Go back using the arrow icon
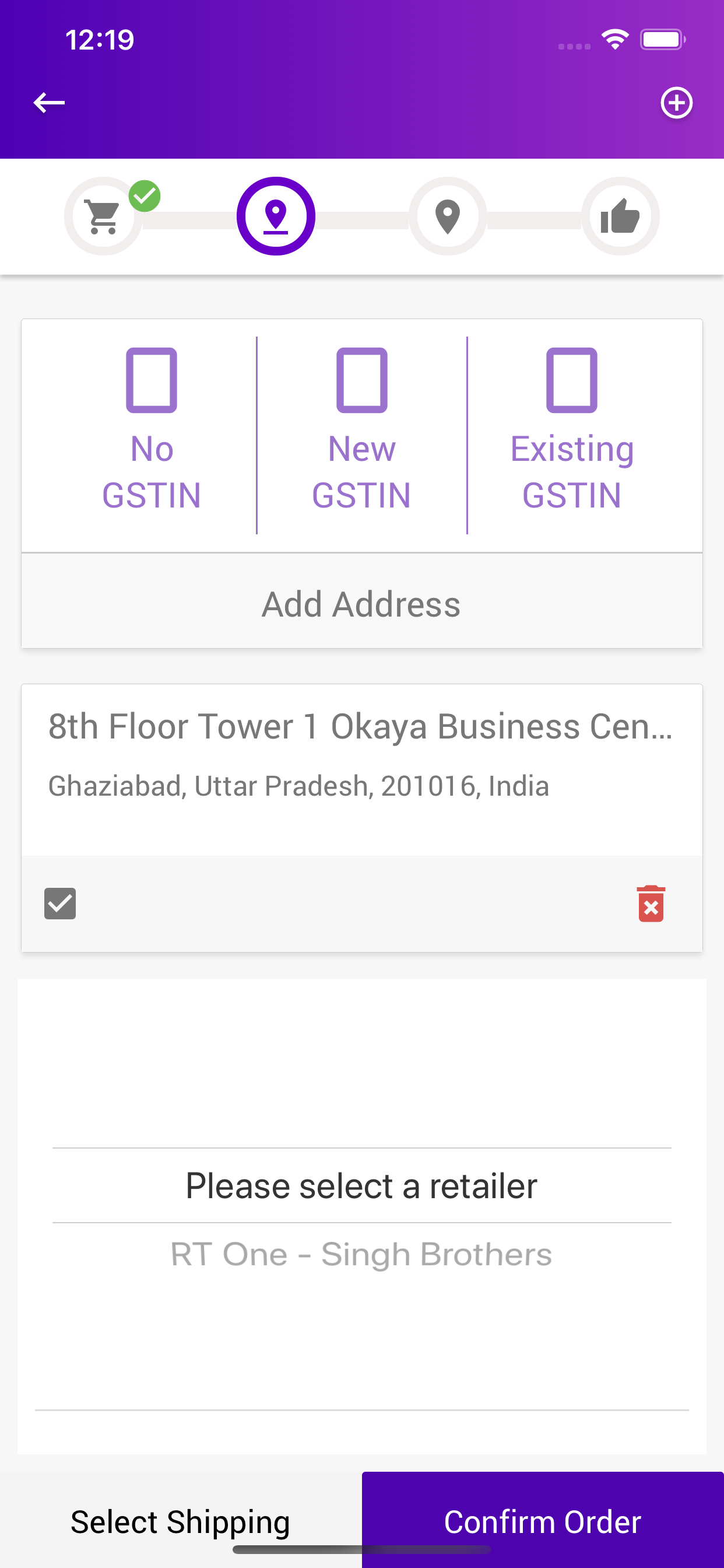 coord(48,102)
